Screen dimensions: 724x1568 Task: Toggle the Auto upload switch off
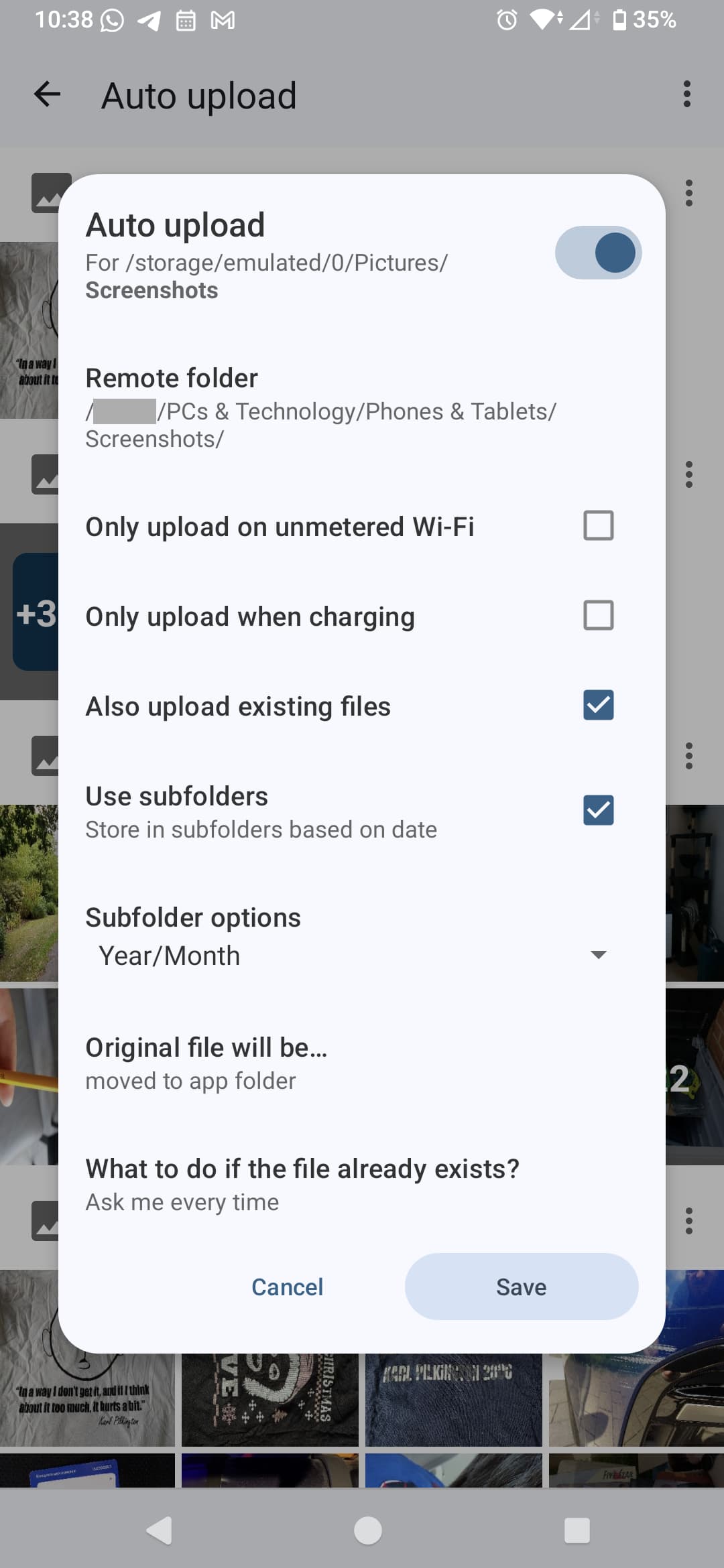598,253
